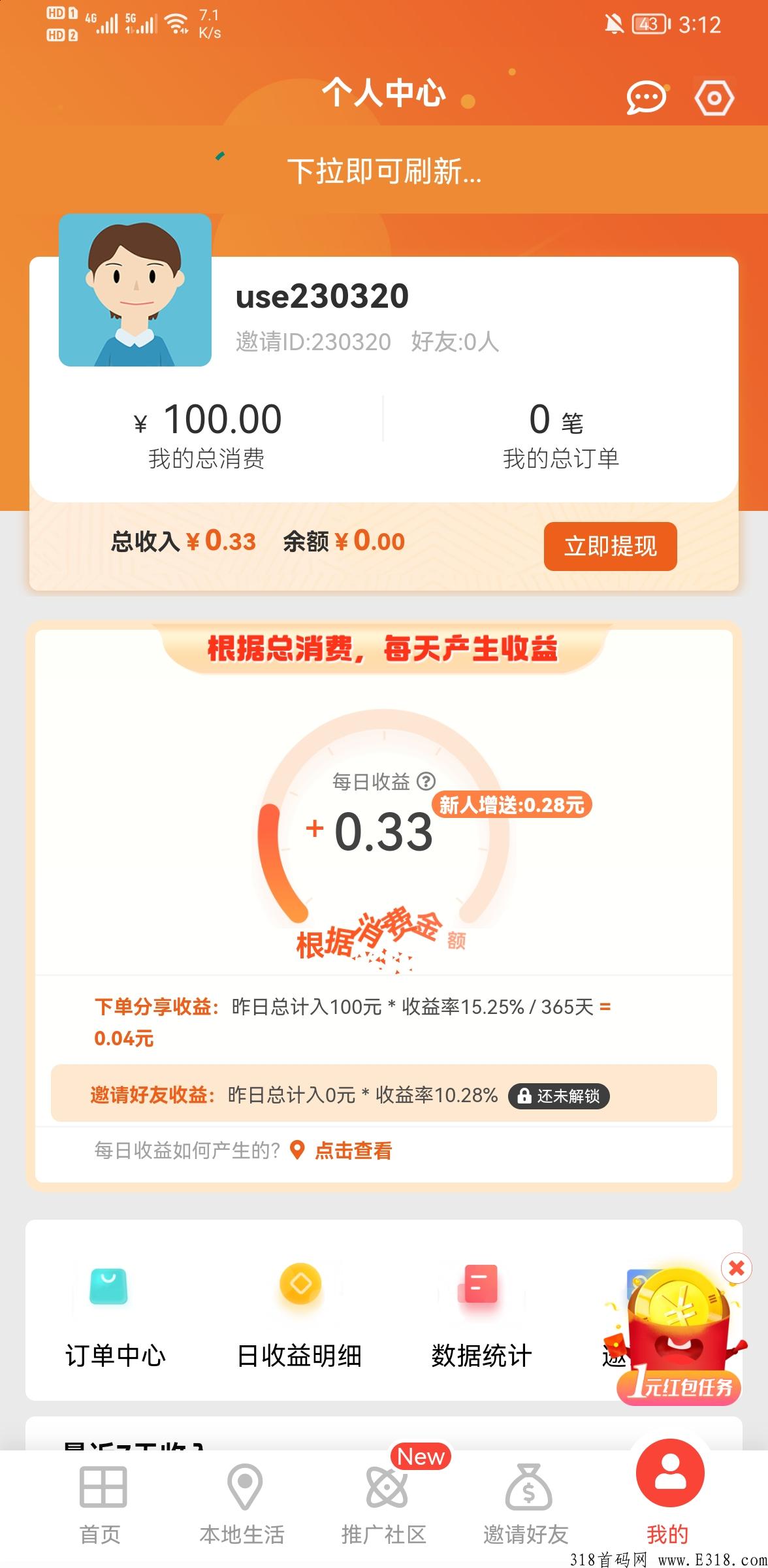Open the 点击查看 link
The width and height of the screenshot is (768, 1568).
353,1151
